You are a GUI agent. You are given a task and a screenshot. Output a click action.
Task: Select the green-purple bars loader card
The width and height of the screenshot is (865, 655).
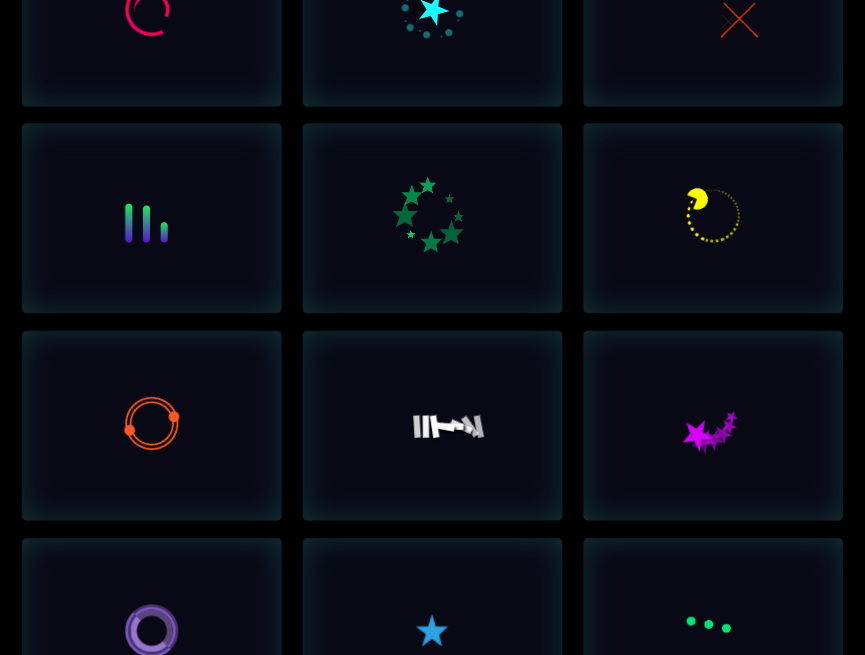click(151, 218)
